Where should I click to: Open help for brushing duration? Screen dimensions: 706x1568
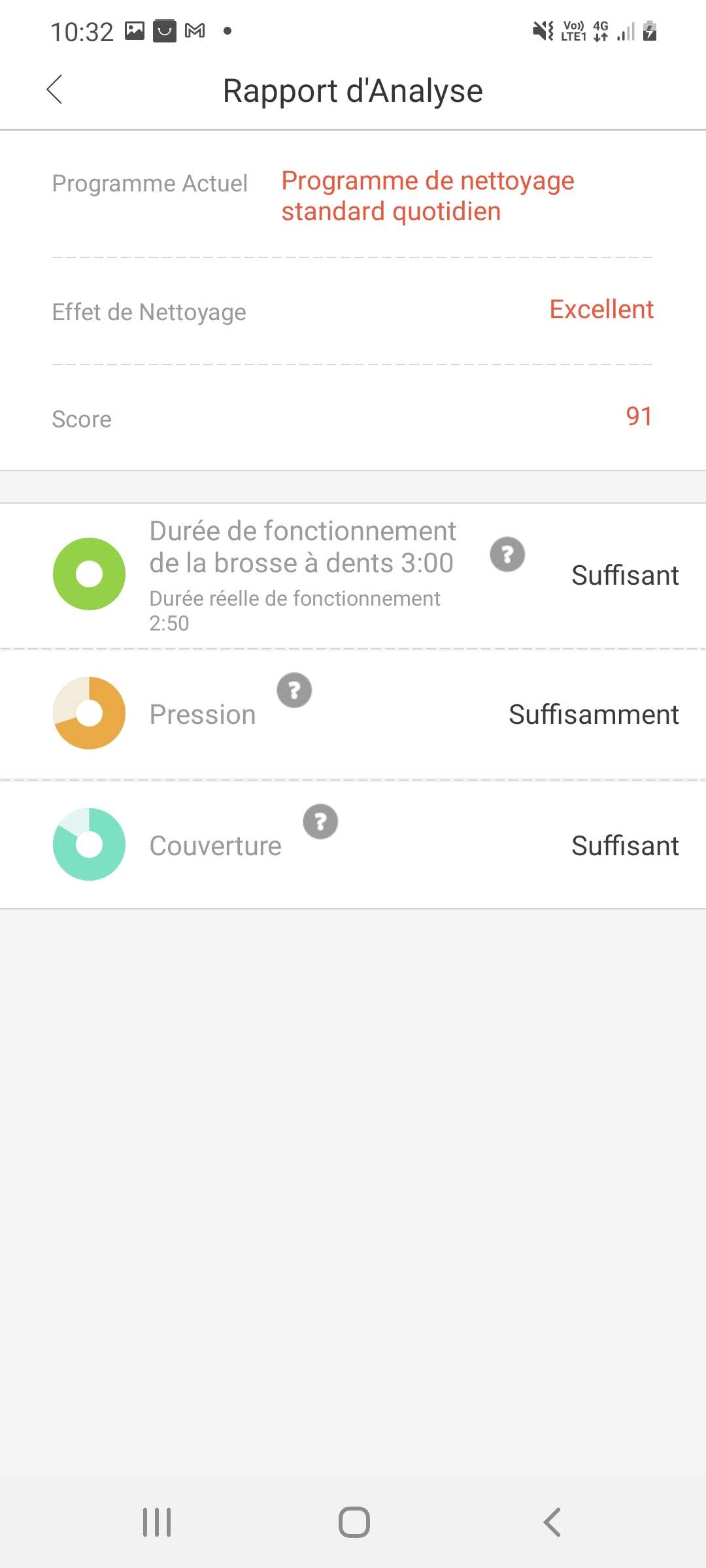pos(507,555)
